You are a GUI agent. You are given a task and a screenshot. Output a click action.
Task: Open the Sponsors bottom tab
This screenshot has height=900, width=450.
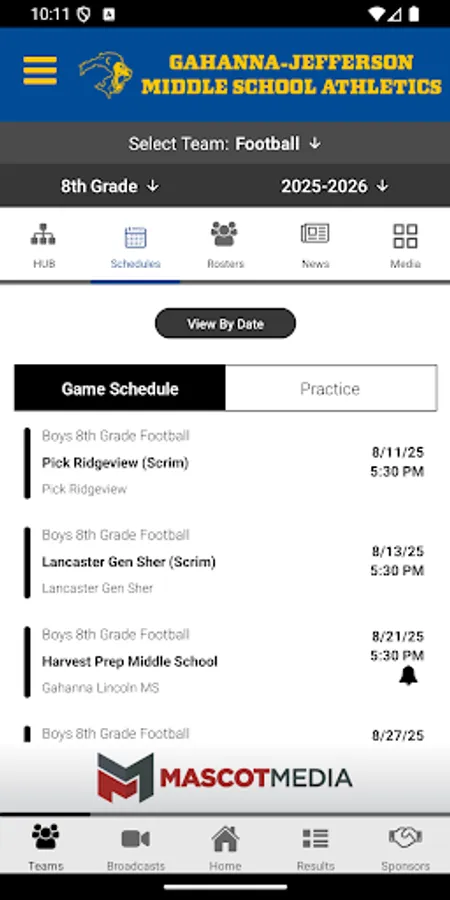pyautogui.click(x=405, y=848)
